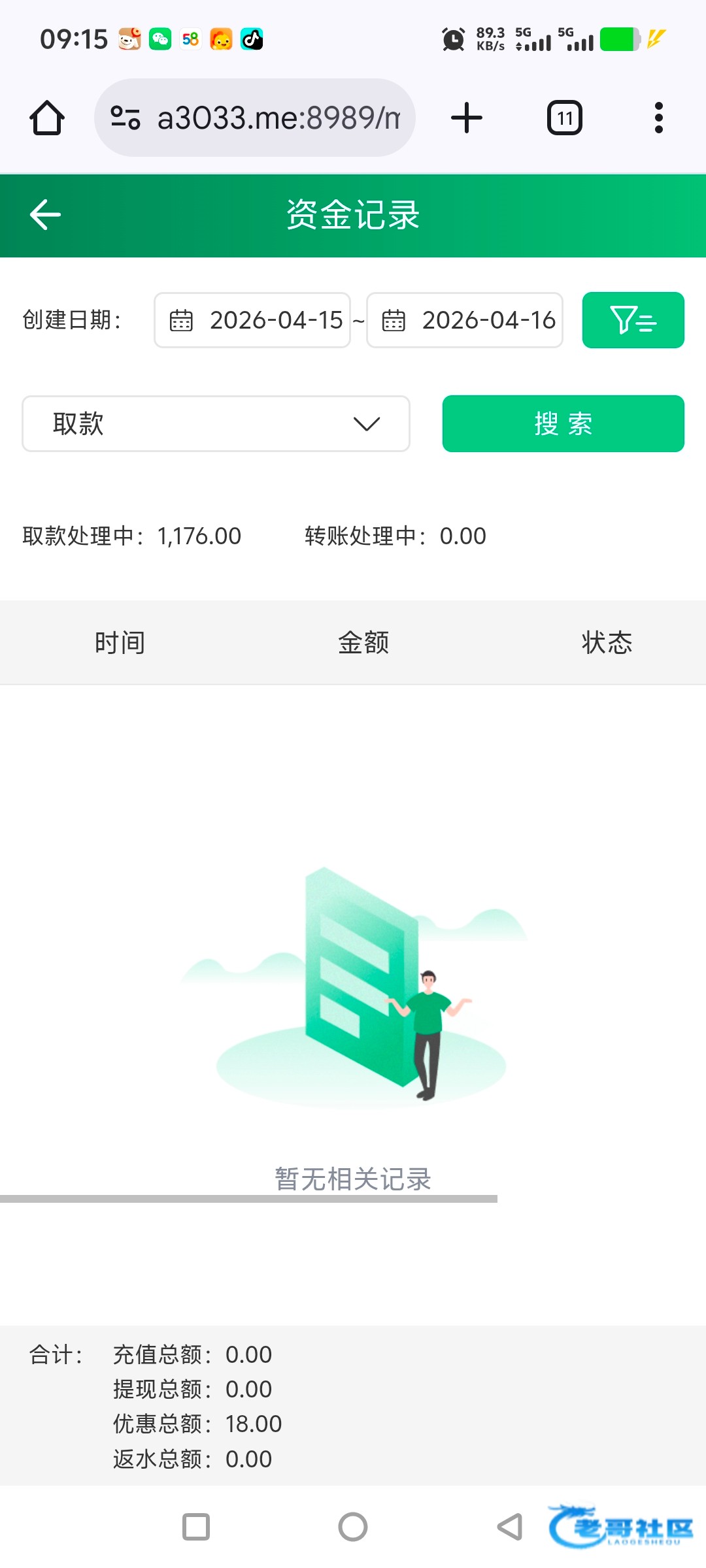
Task: Open the start date picker 2026-04-15
Action: (252, 320)
